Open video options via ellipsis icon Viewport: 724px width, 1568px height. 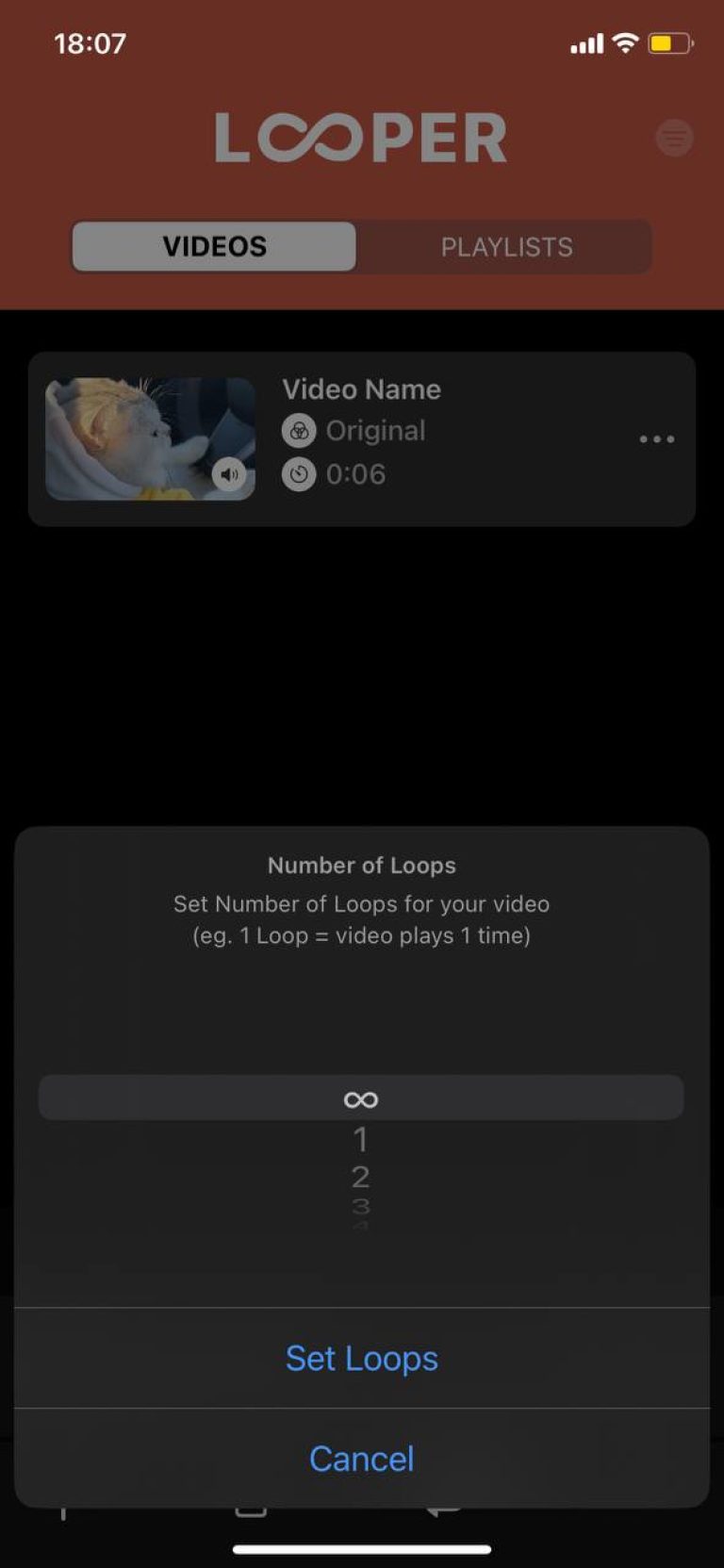click(x=656, y=438)
